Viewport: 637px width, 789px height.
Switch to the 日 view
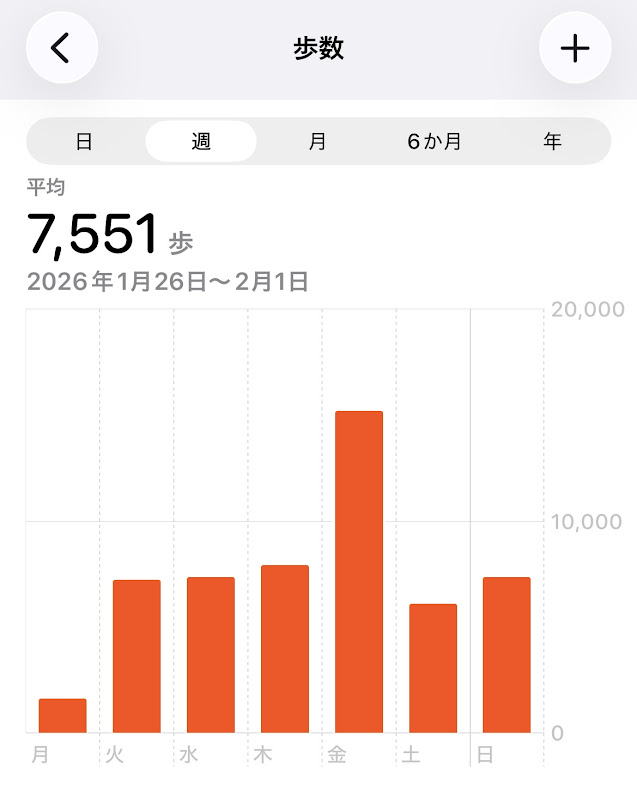pyautogui.click(x=84, y=141)
